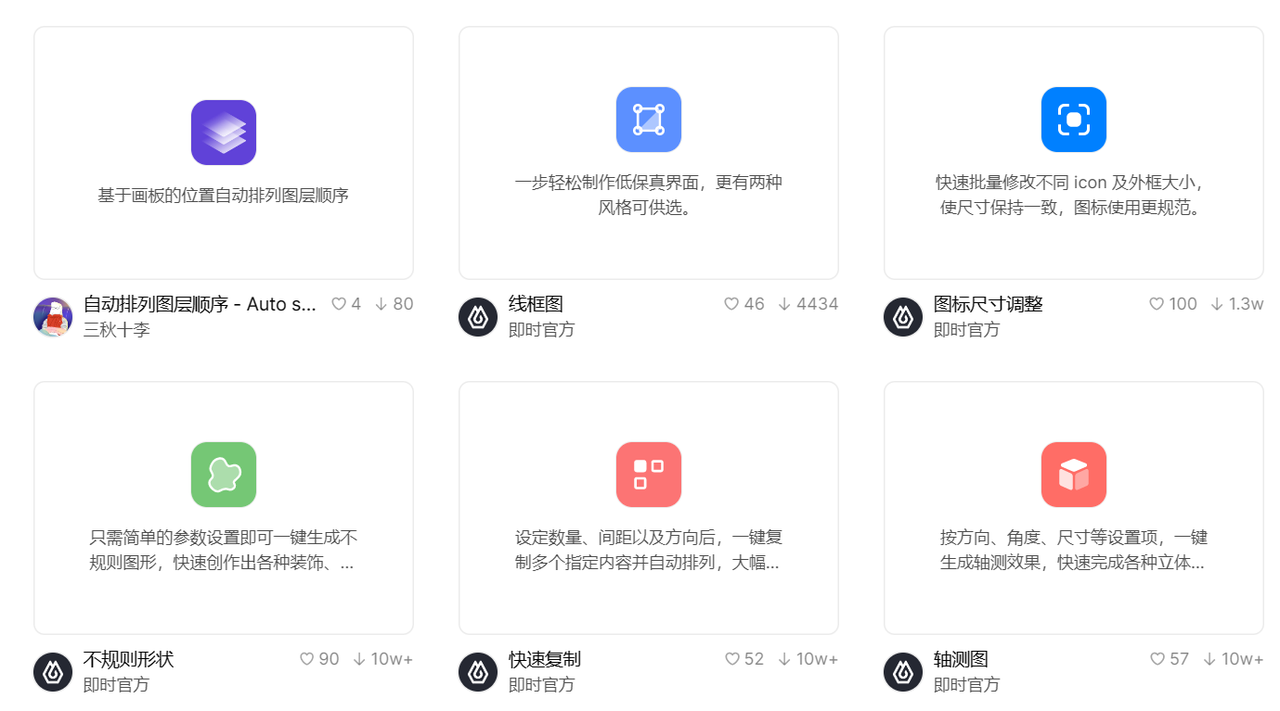Open the 快速复制 plugin card
Viewport: 1280px width, 711px height.
click(648, 508)
